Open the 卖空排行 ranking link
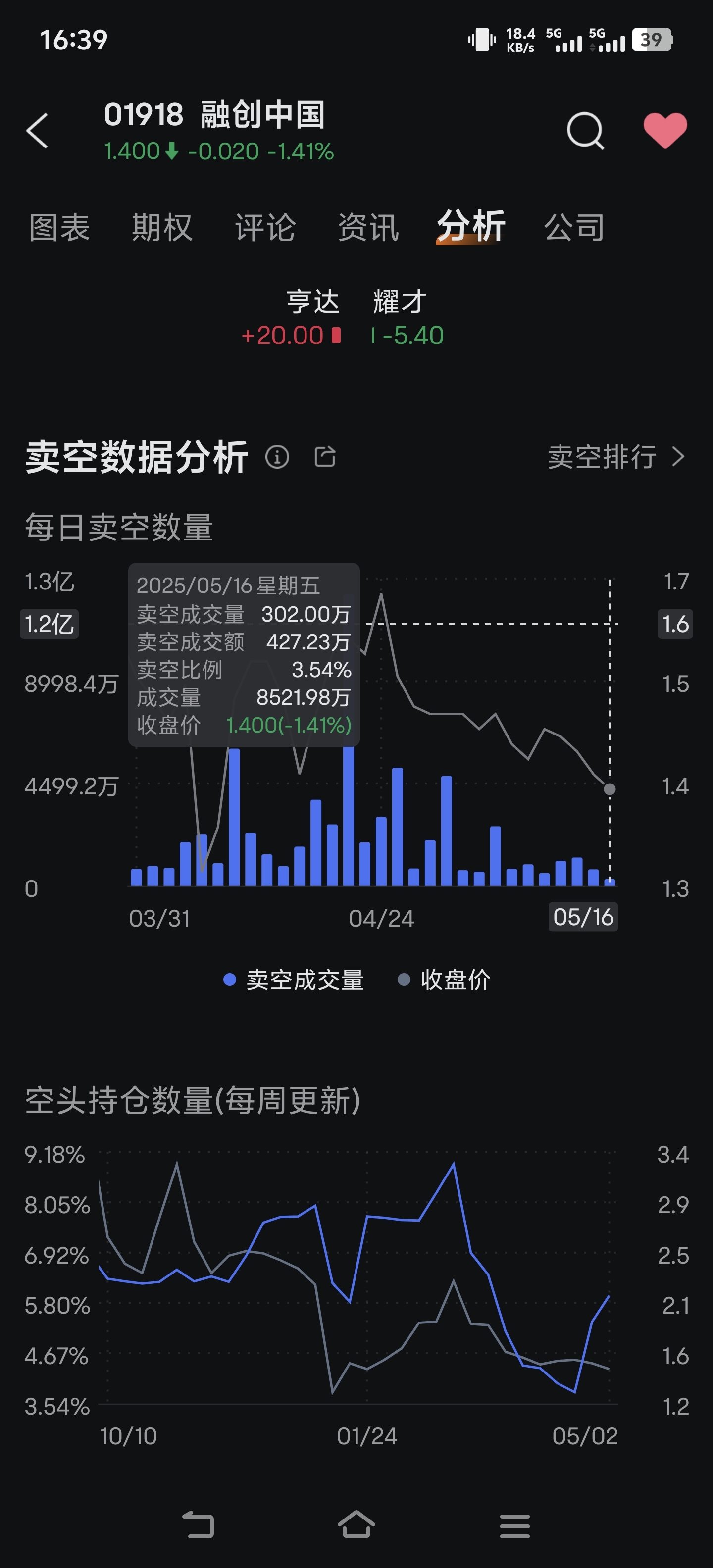Image resolution: width=713 pixels, height=1568 pixels. tap(616, 456)
